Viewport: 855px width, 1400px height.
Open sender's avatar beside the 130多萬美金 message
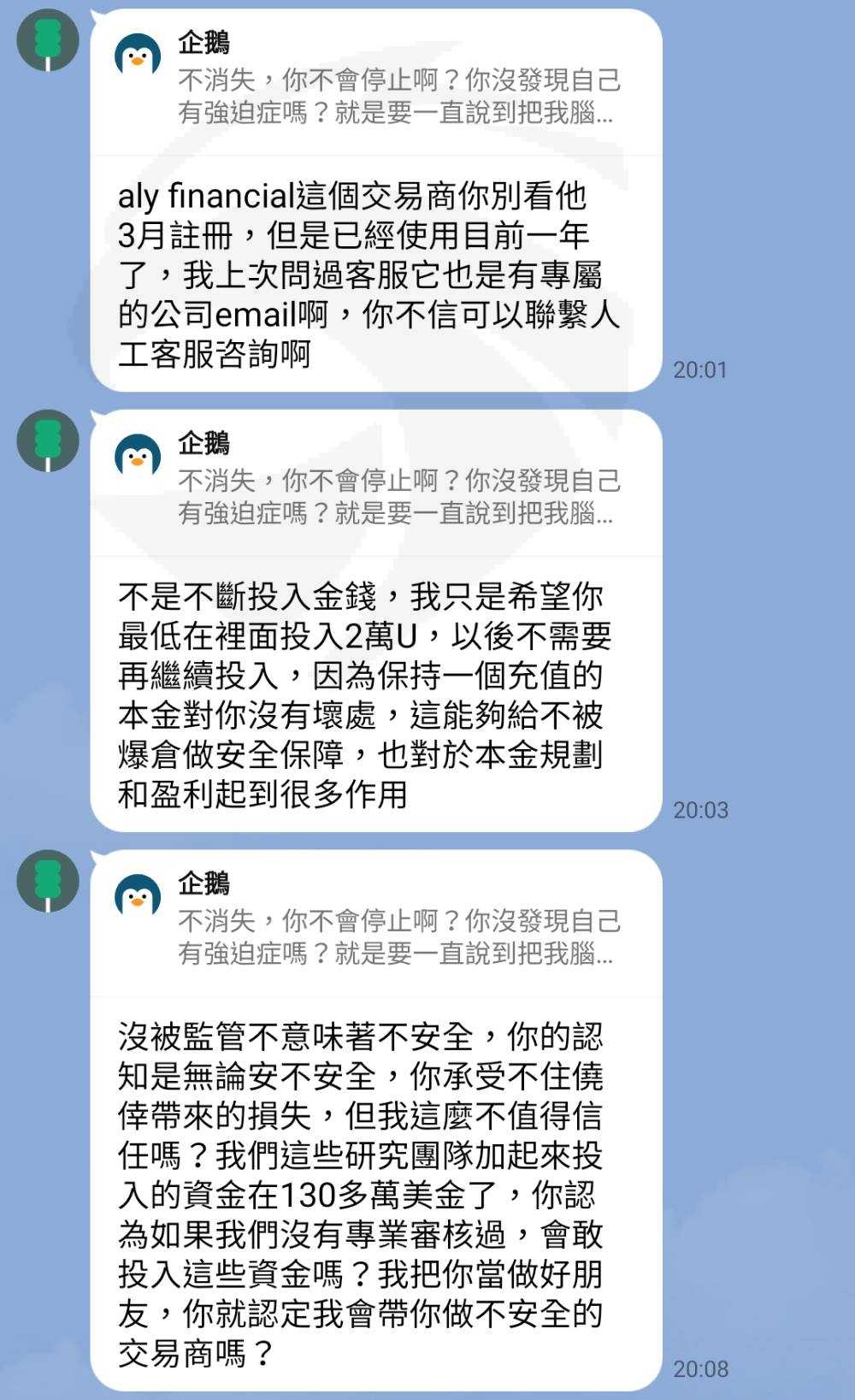pyautogui.click(x=48, y=881)
